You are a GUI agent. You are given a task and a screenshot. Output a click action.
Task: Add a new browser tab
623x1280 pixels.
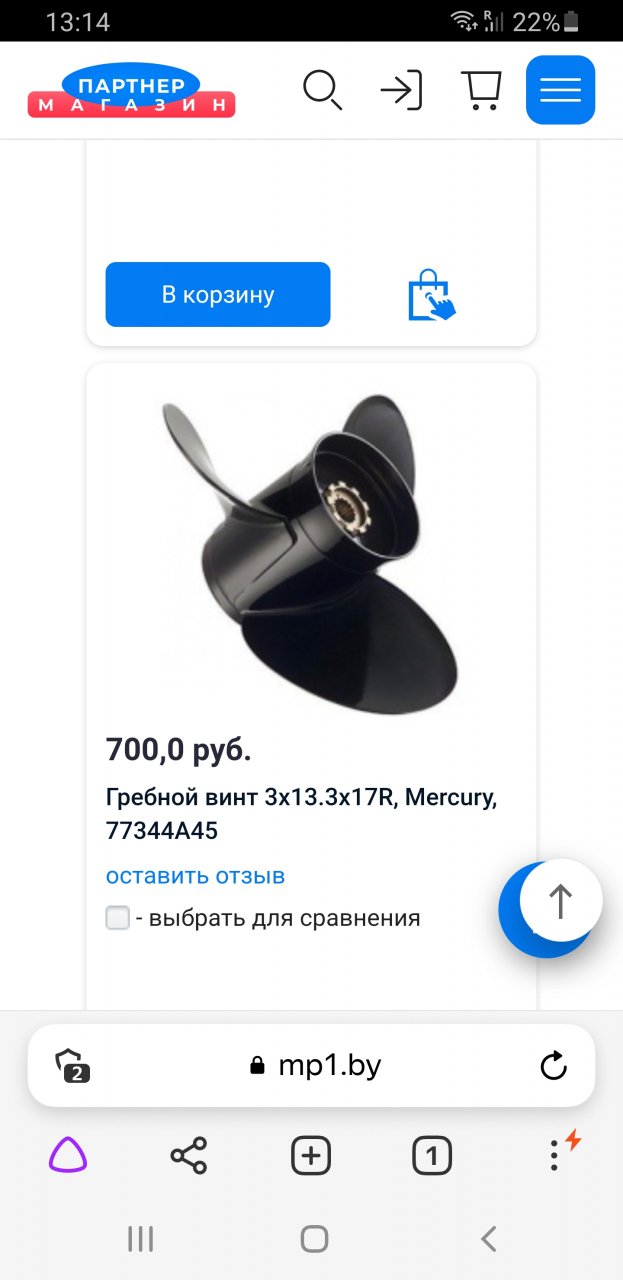(311, 1157)
